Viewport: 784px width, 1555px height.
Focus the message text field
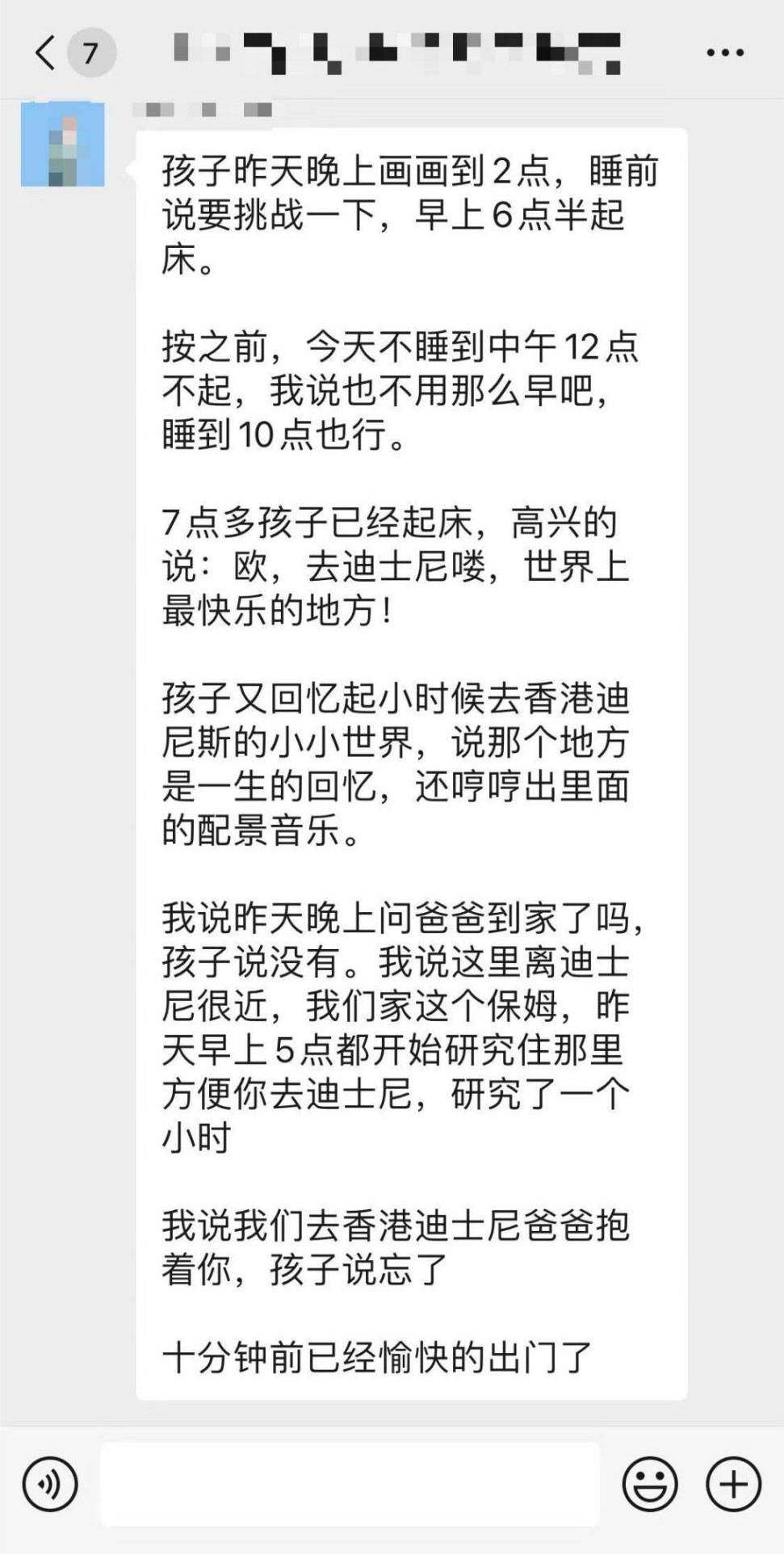350,1484
